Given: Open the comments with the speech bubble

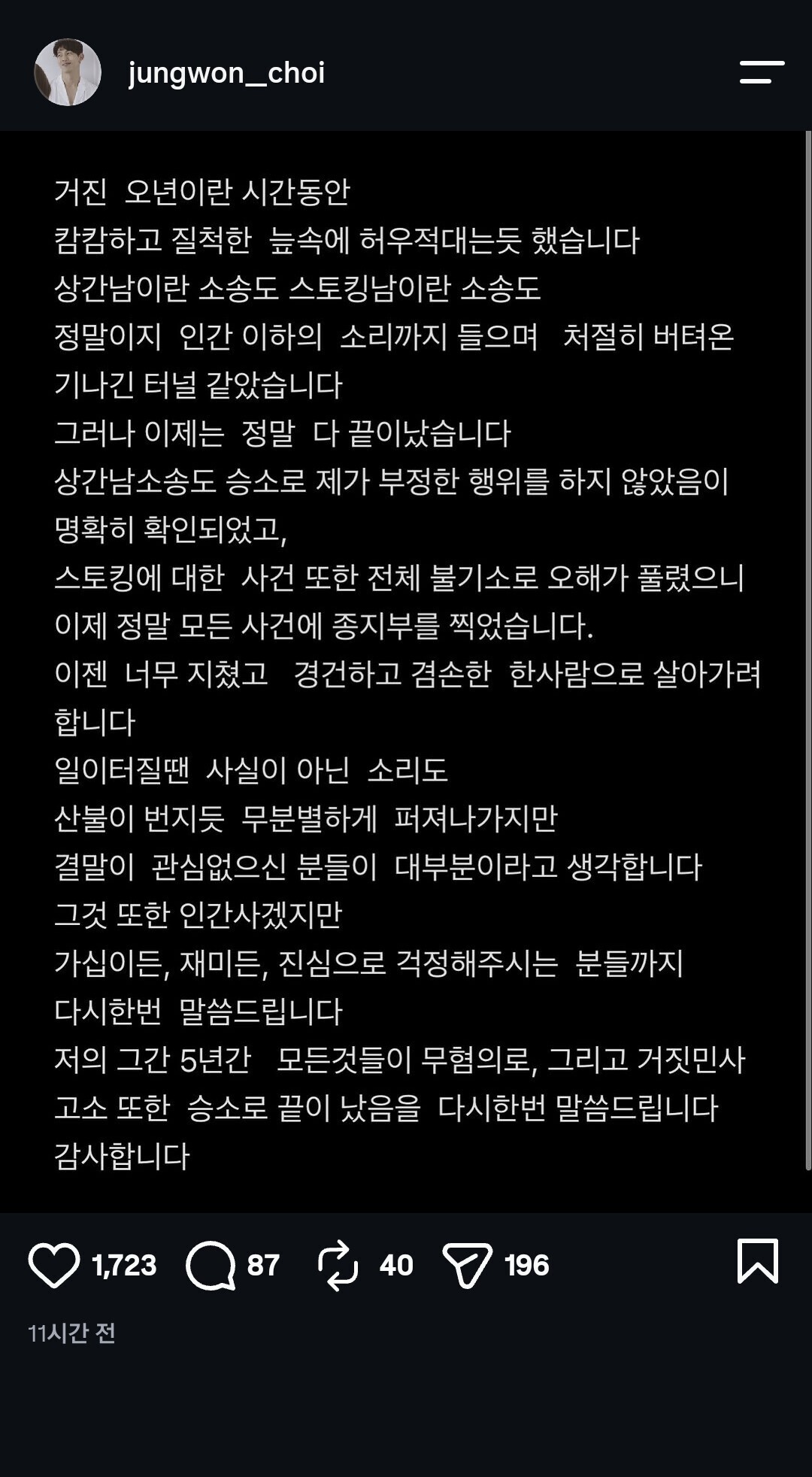Looking at the screenshot, I should click(211, 1265).
